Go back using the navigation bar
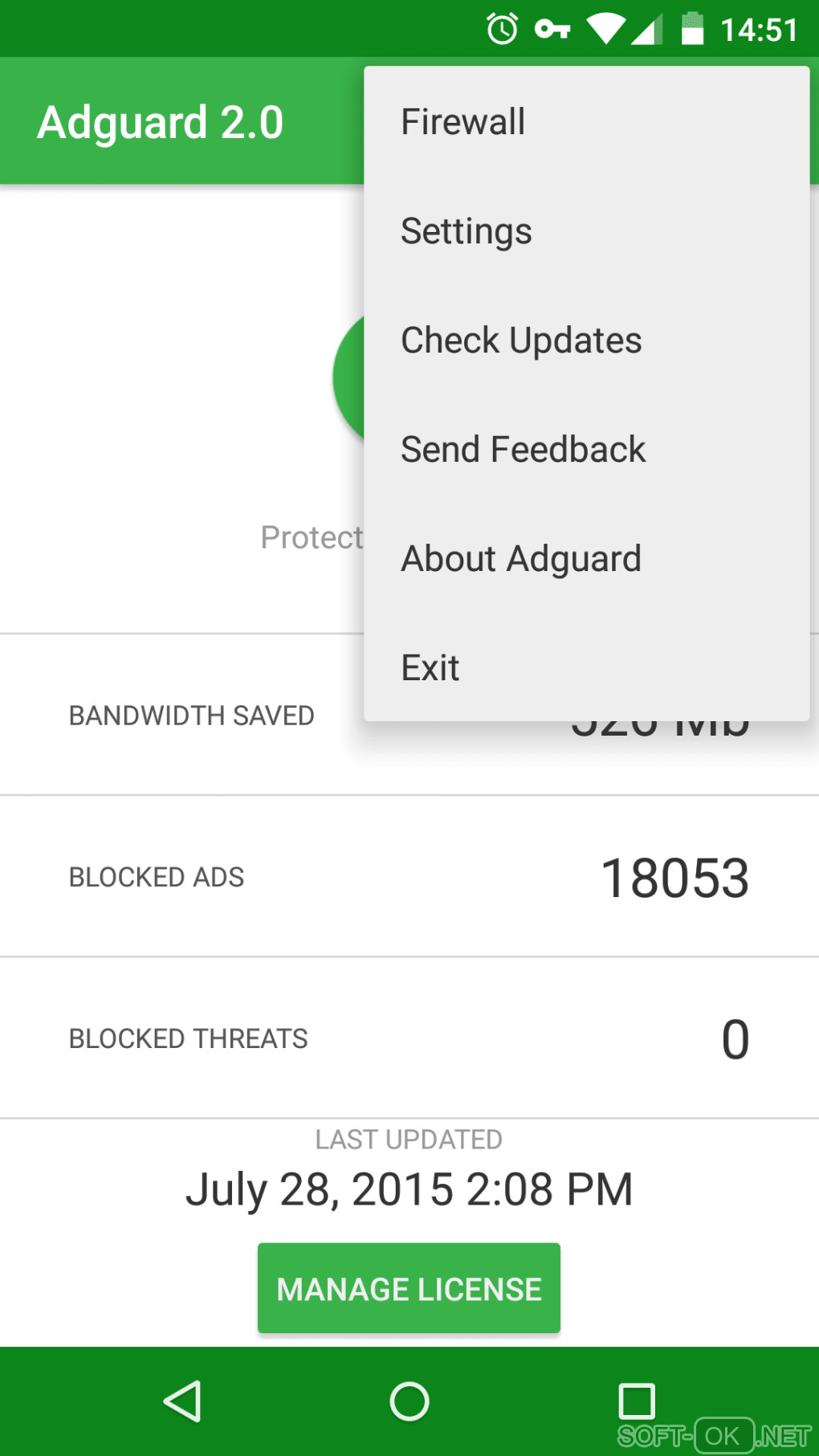This screenshot has width=819, height=1456. 182,1401
